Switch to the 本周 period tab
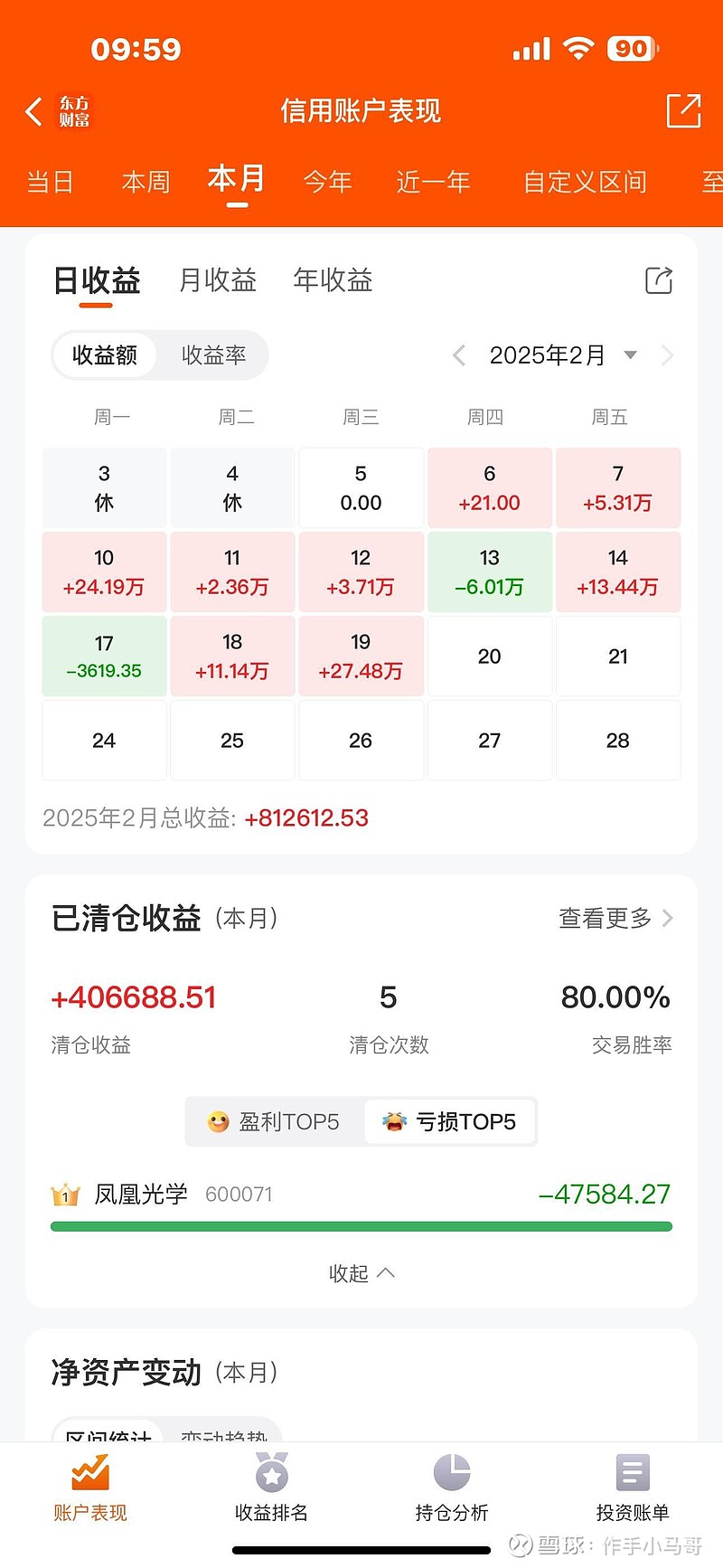The width and height of the screenshot is (723, 1568). click(145, 182)
